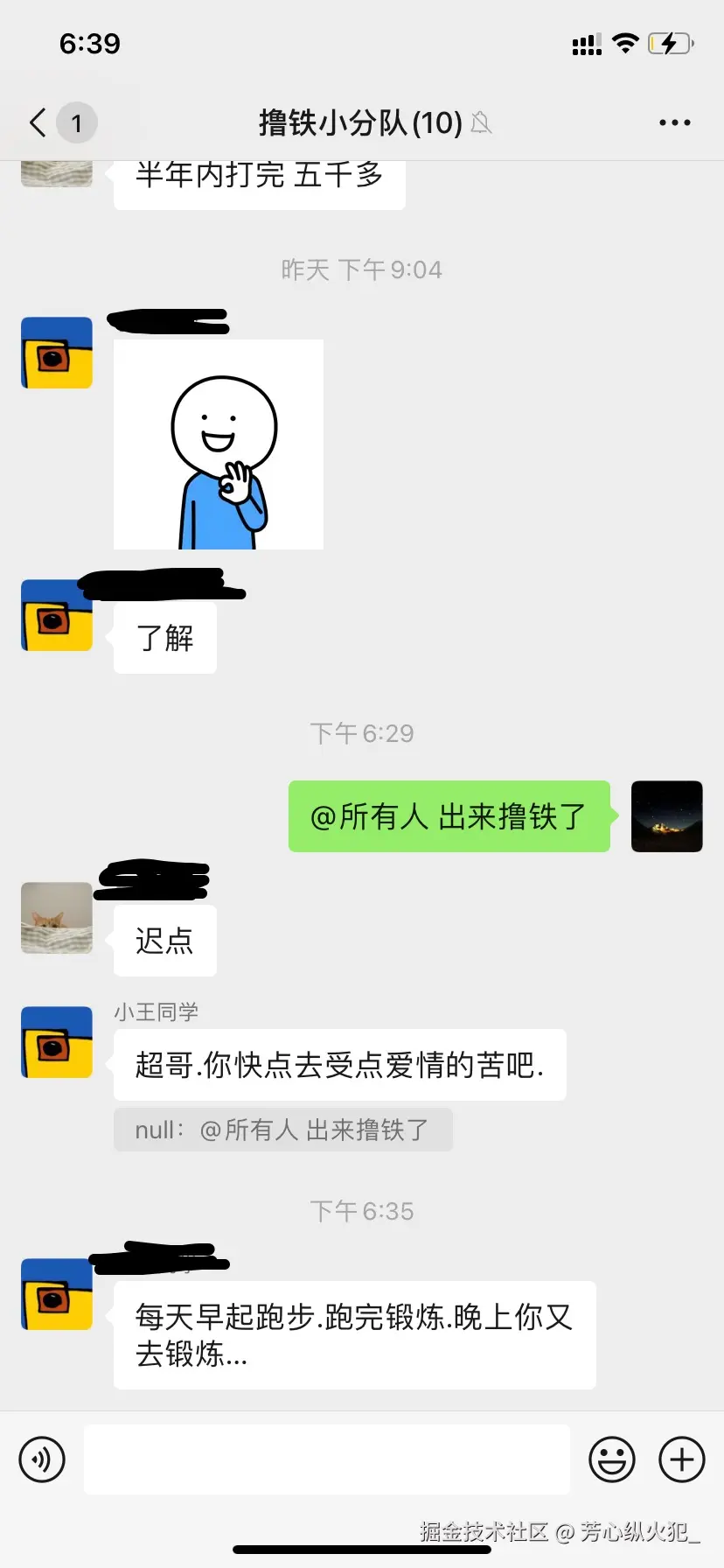Tap the message input field
724x1568 pixels.
(x=327, y=1459)
